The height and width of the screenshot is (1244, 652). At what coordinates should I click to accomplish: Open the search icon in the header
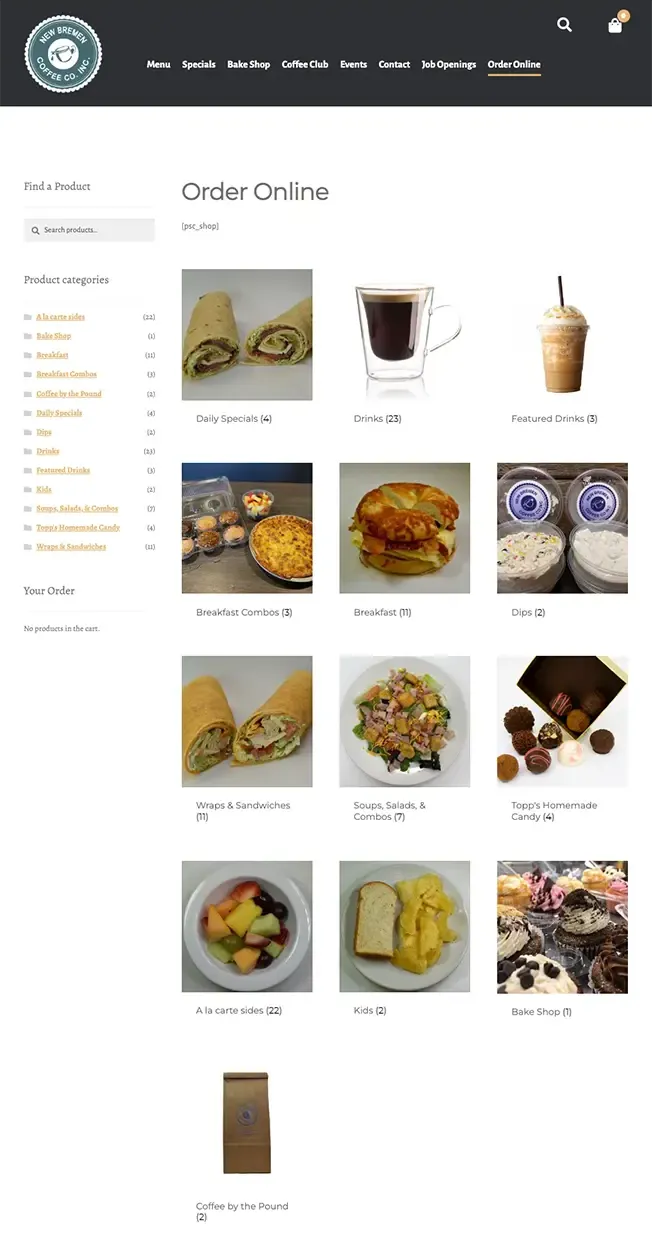pyautogui.click(x=565, y=25)
